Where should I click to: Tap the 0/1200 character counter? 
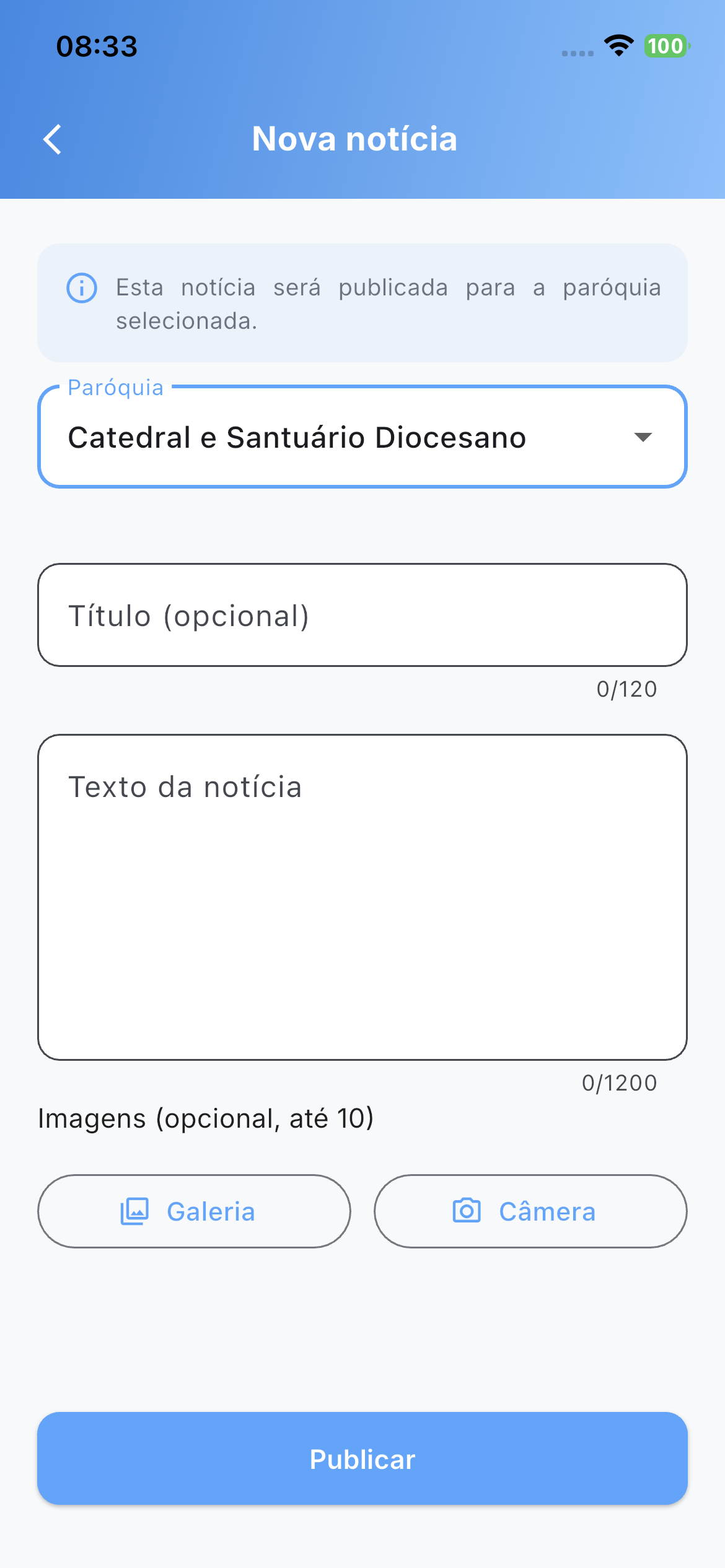click(620, 1082)
